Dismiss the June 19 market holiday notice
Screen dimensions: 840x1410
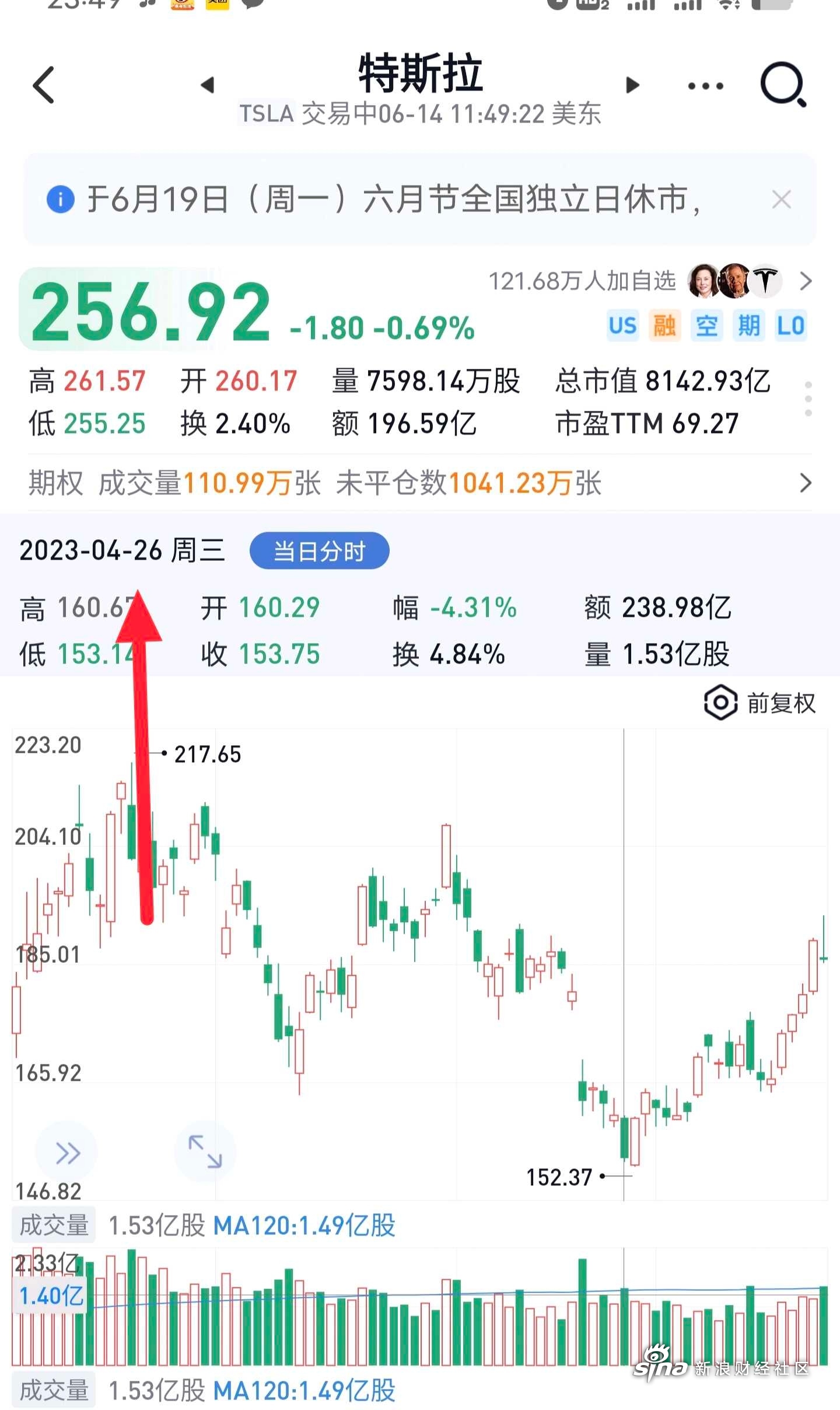coord(781,200)
